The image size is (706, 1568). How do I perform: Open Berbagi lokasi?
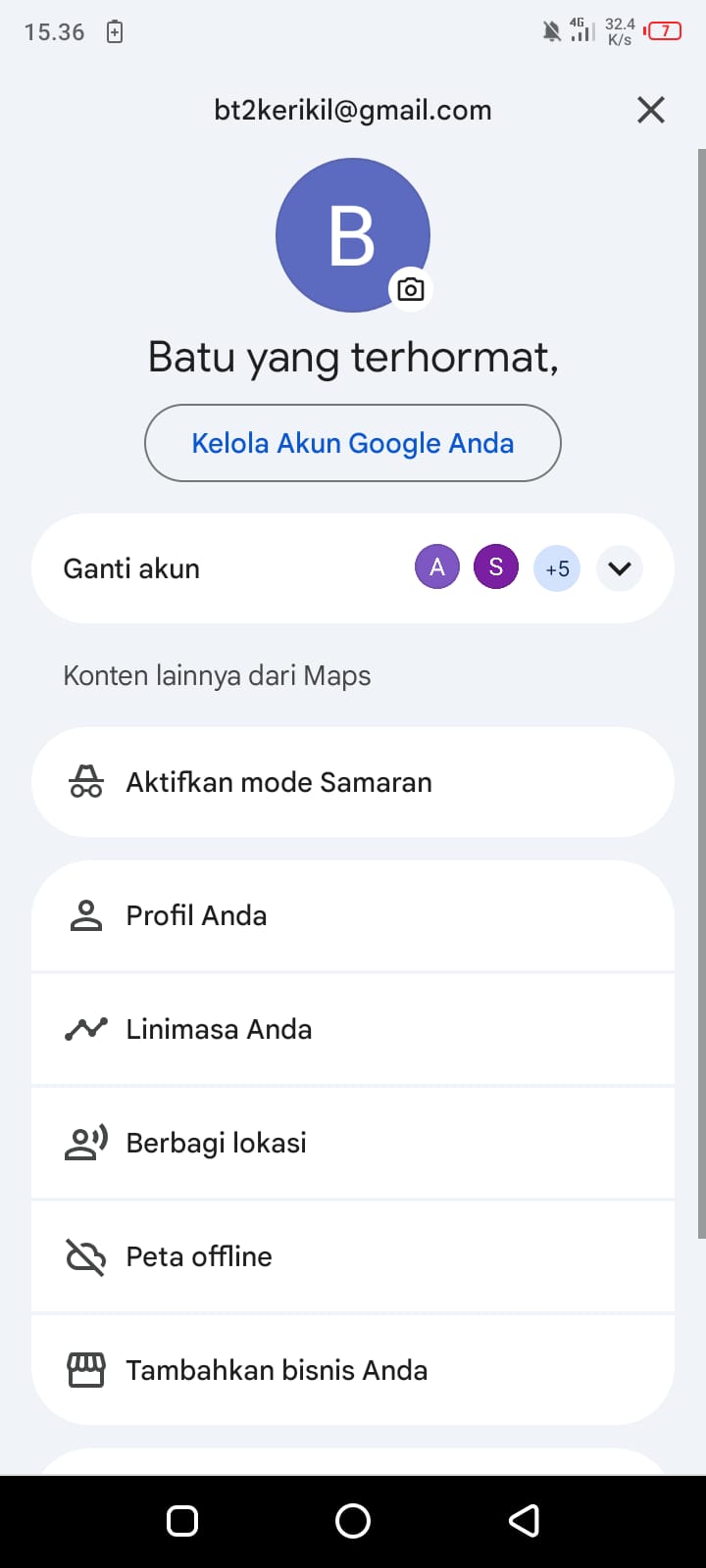pyautogui.click(x=353, y=1143)
